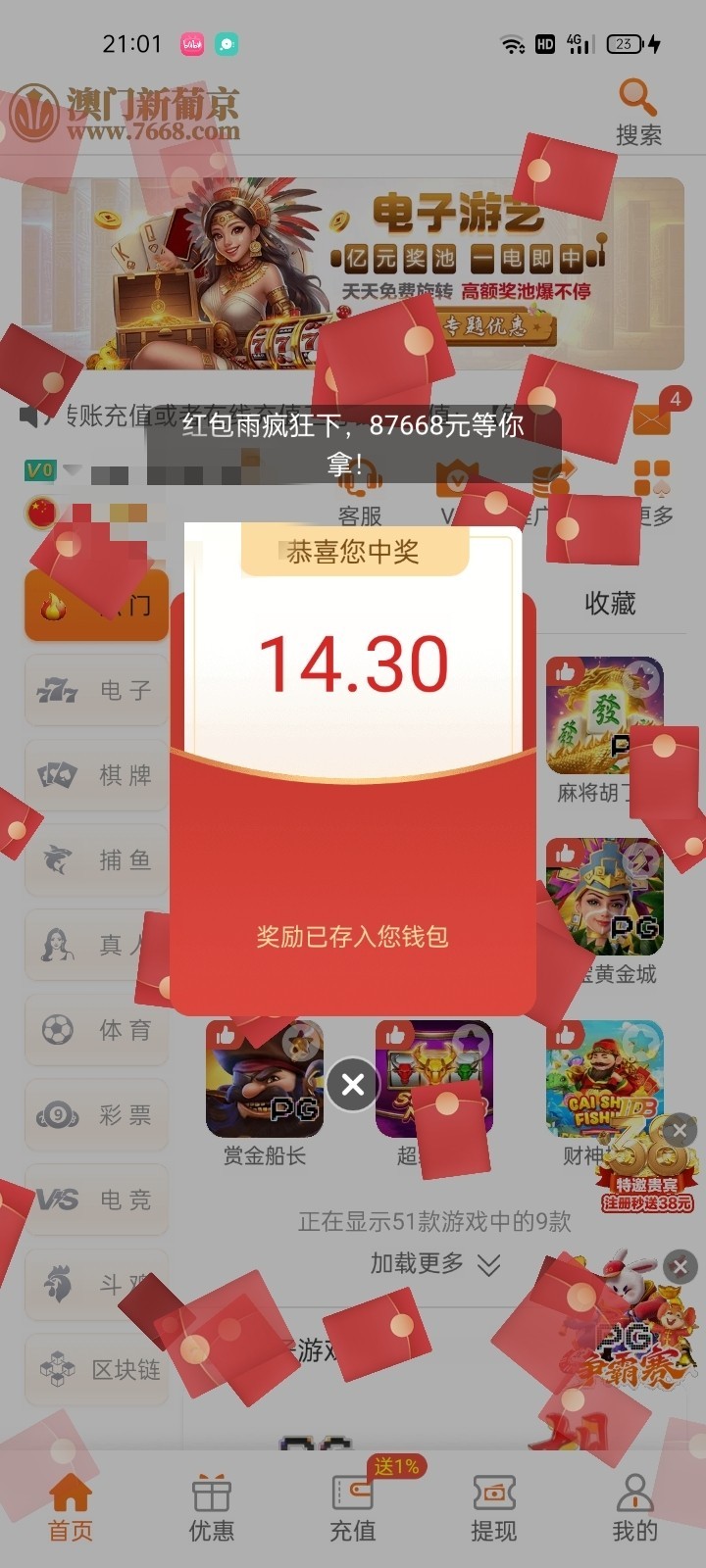Close the PG 争霸赛 floating banner
Viewport: 706px width, 1568px height.
pos(680,1266)
